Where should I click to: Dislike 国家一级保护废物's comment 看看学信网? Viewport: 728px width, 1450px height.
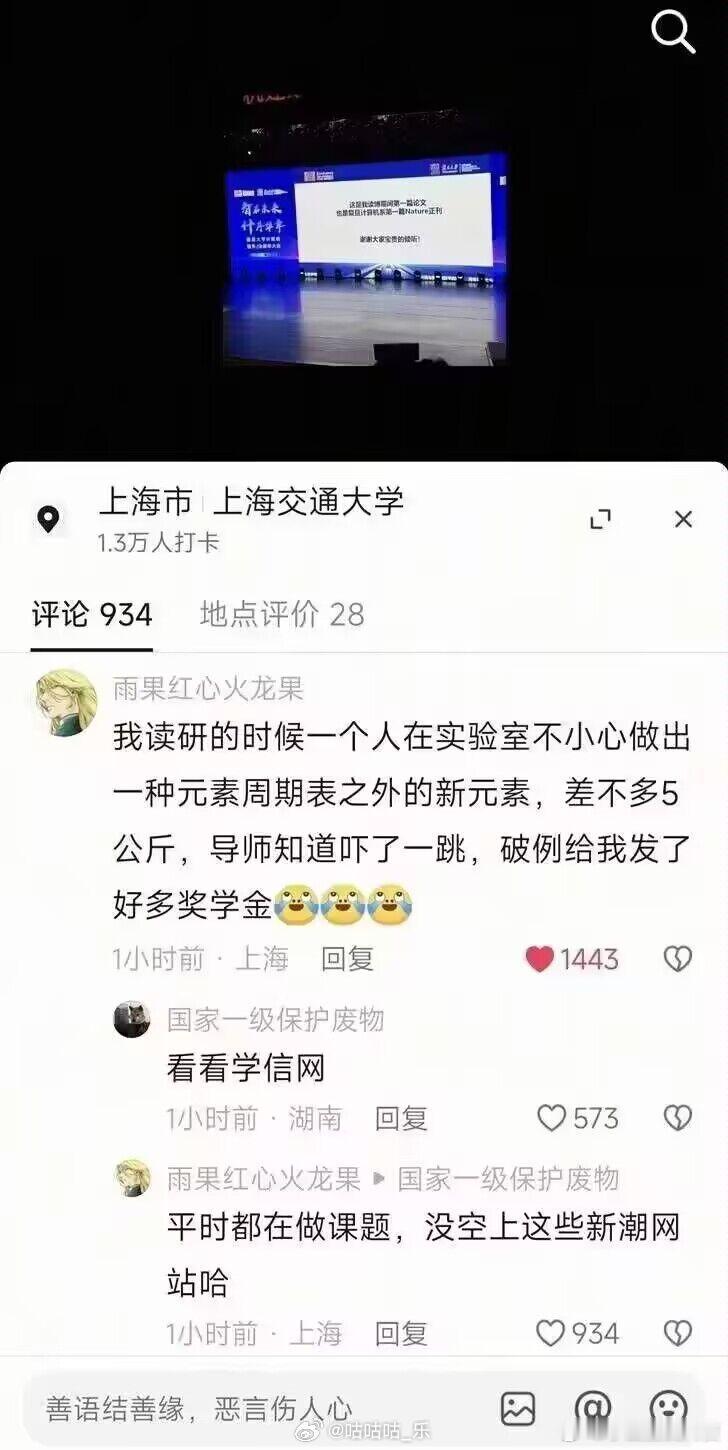point(678,1118)
